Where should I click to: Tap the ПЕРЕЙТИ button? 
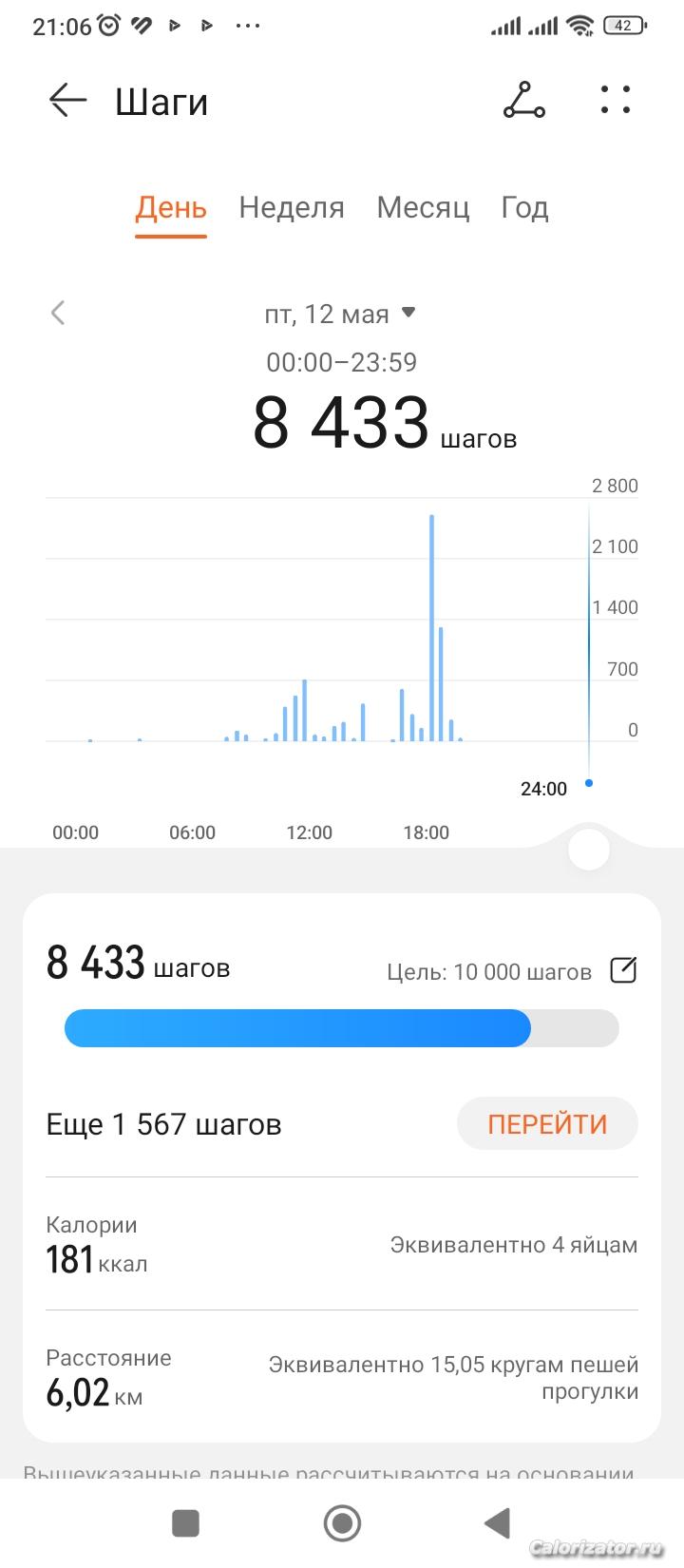click(547, 1124)
